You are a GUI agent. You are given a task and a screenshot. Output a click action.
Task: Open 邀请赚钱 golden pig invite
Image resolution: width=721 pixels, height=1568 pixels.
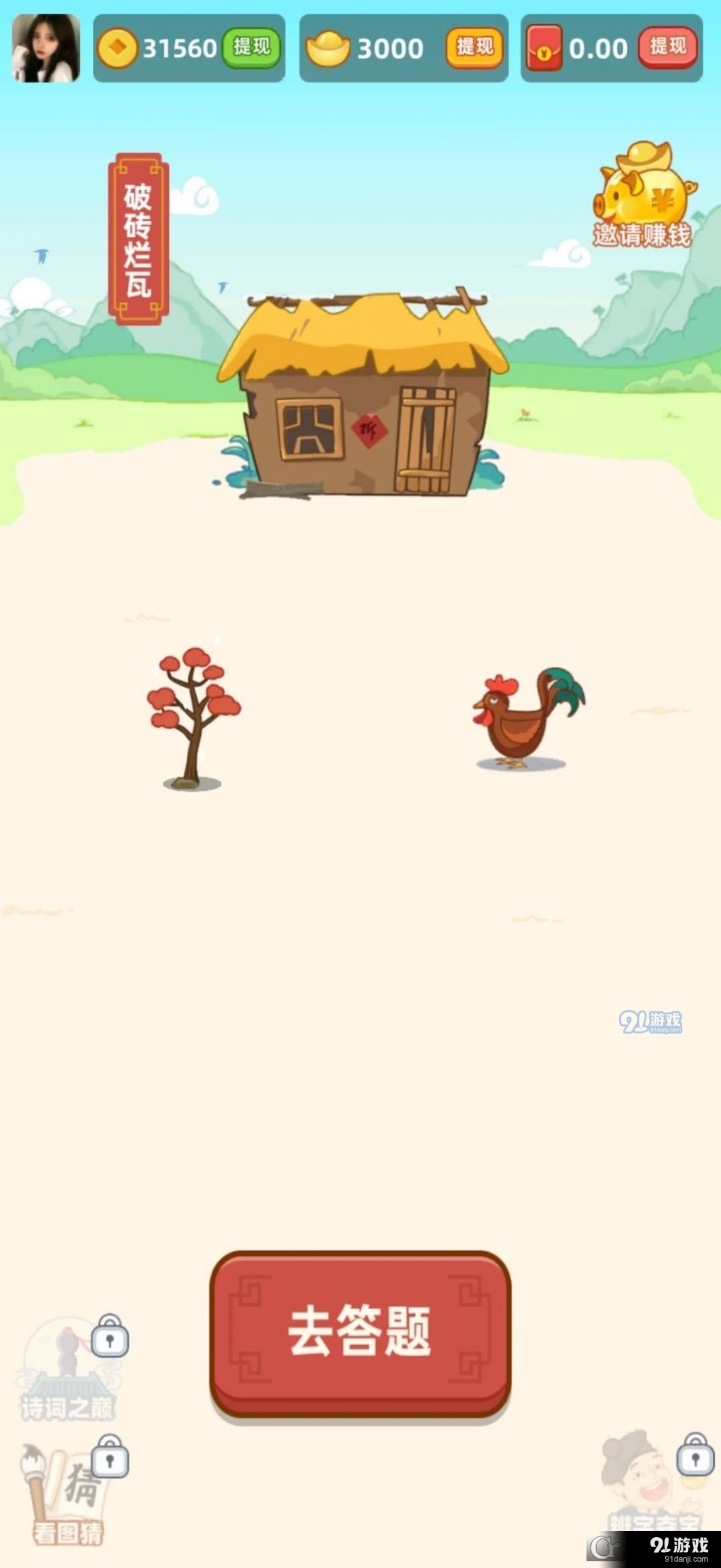point(642,196)
